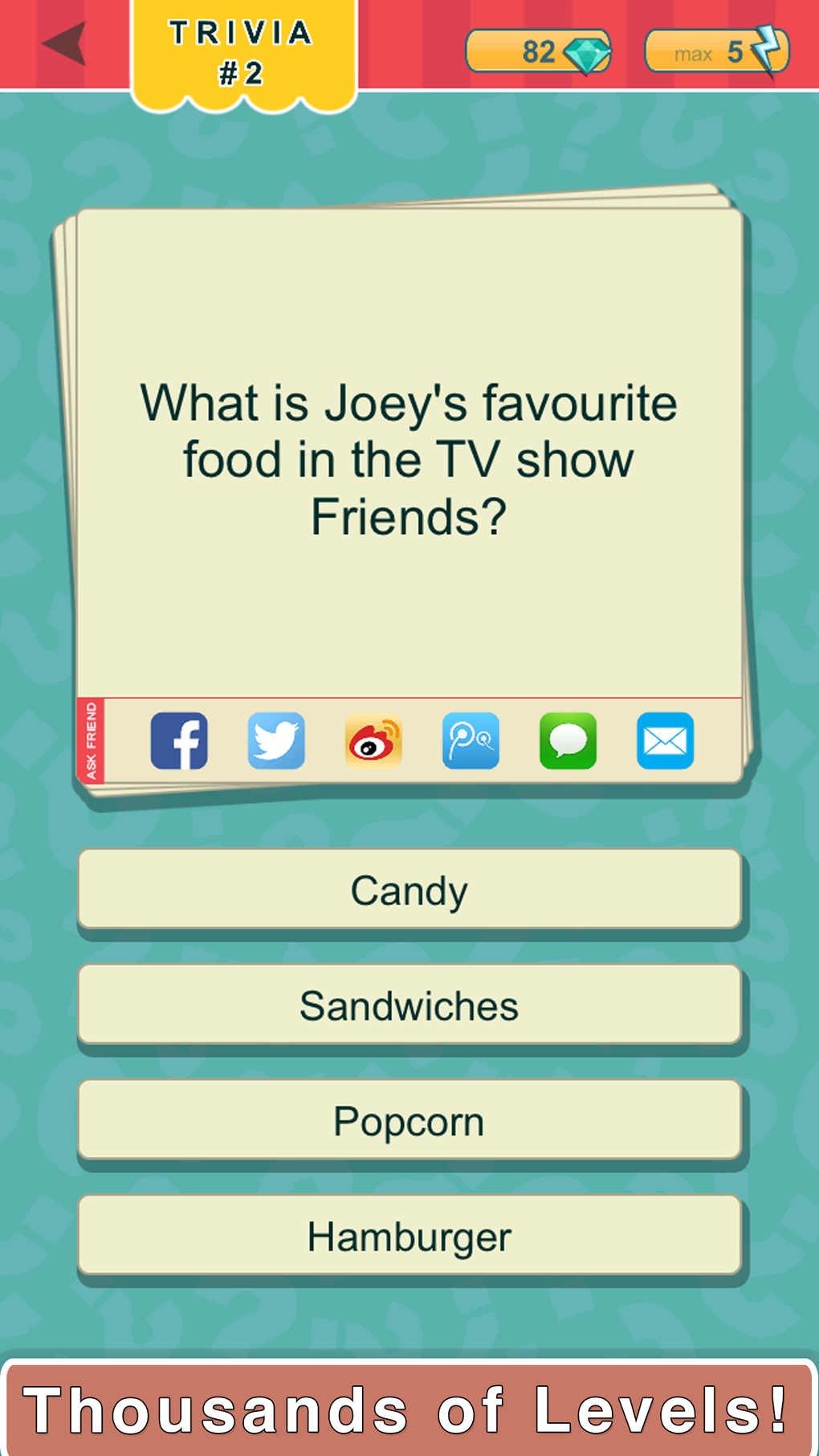Screen dimensions: 819x1456
Task: Tap the Facebook share icon
Action: point(179,742)
